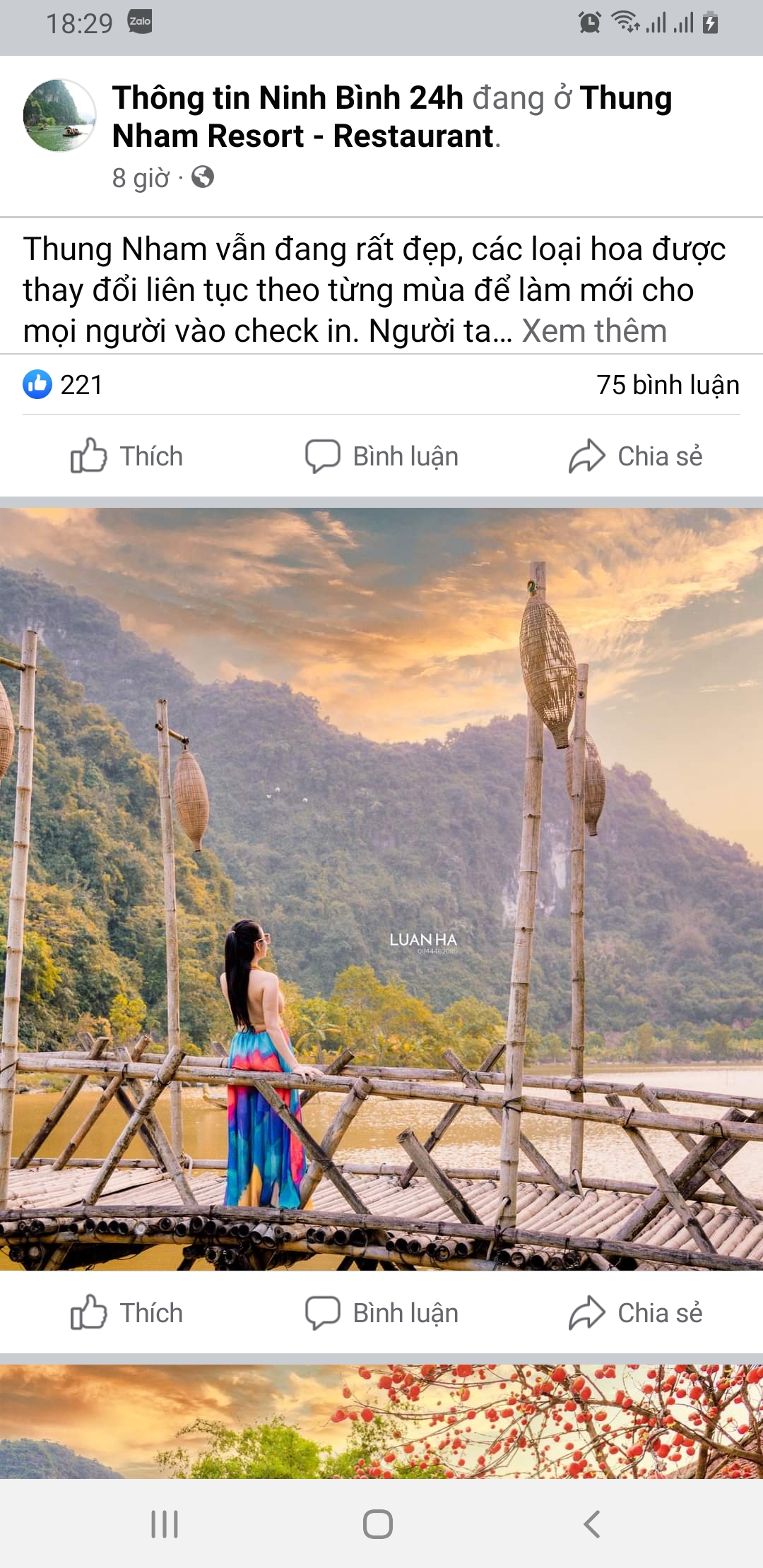
Task: Comment on the bamboo bridge photo
Action: tap(381, 1313)
